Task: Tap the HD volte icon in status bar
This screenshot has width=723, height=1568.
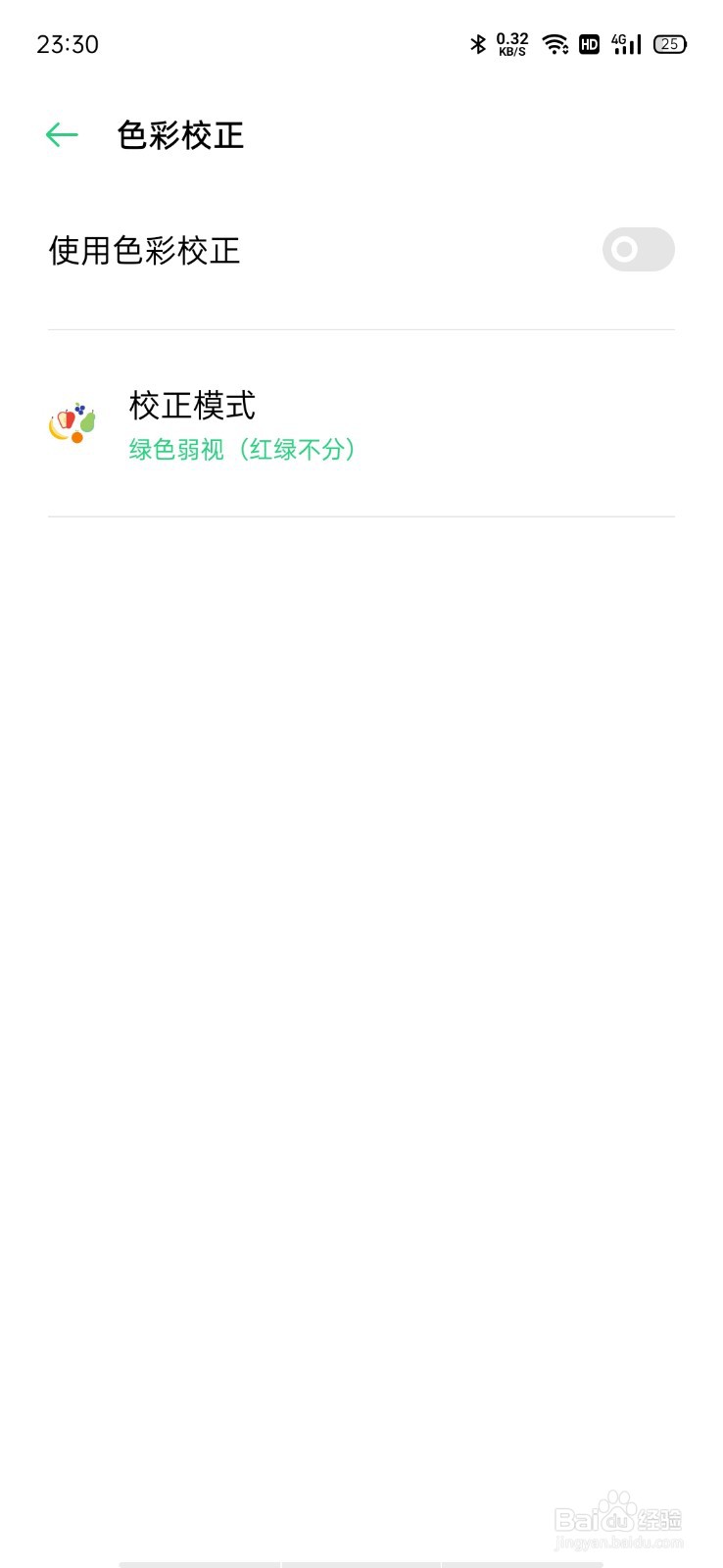Action: click(x=589, y=44)
